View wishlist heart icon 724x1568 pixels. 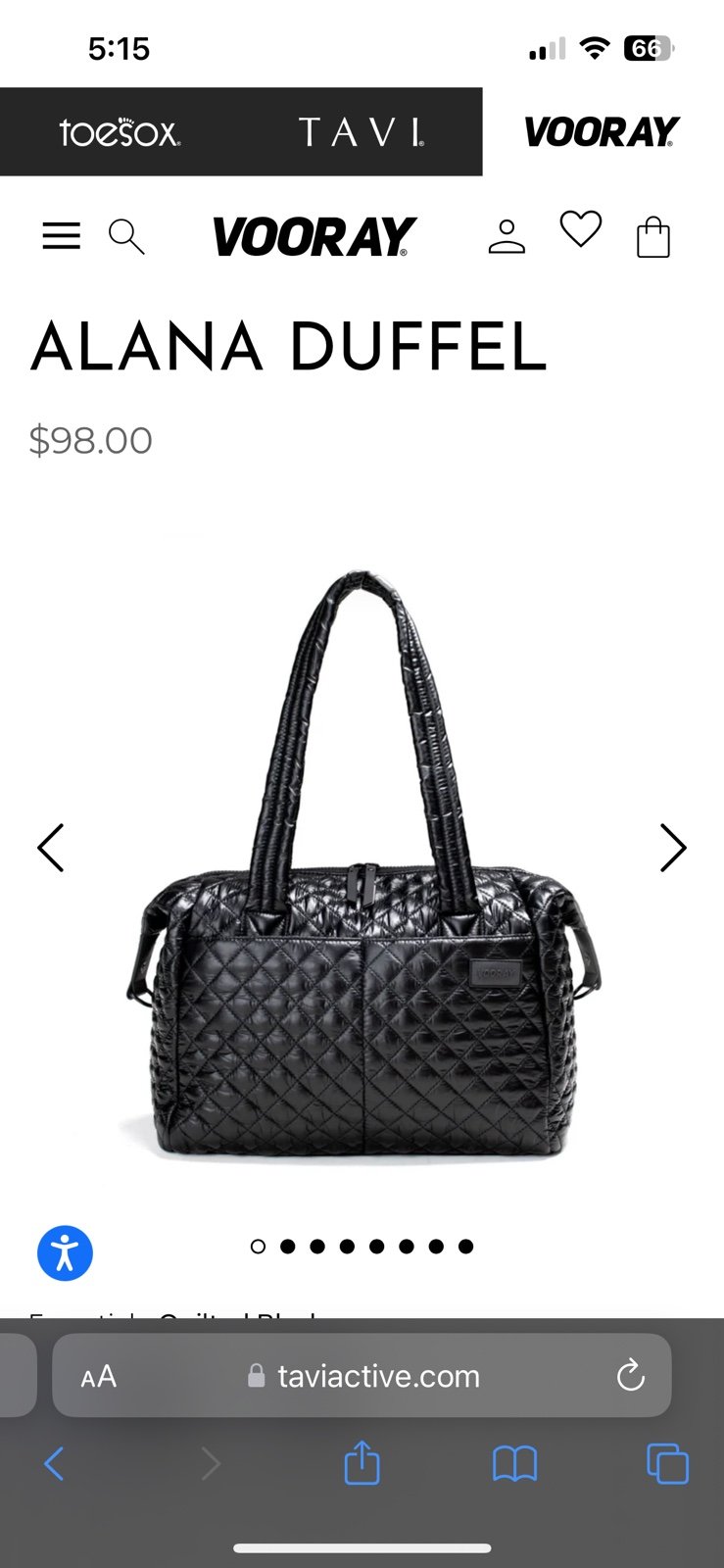pos(581,229)
